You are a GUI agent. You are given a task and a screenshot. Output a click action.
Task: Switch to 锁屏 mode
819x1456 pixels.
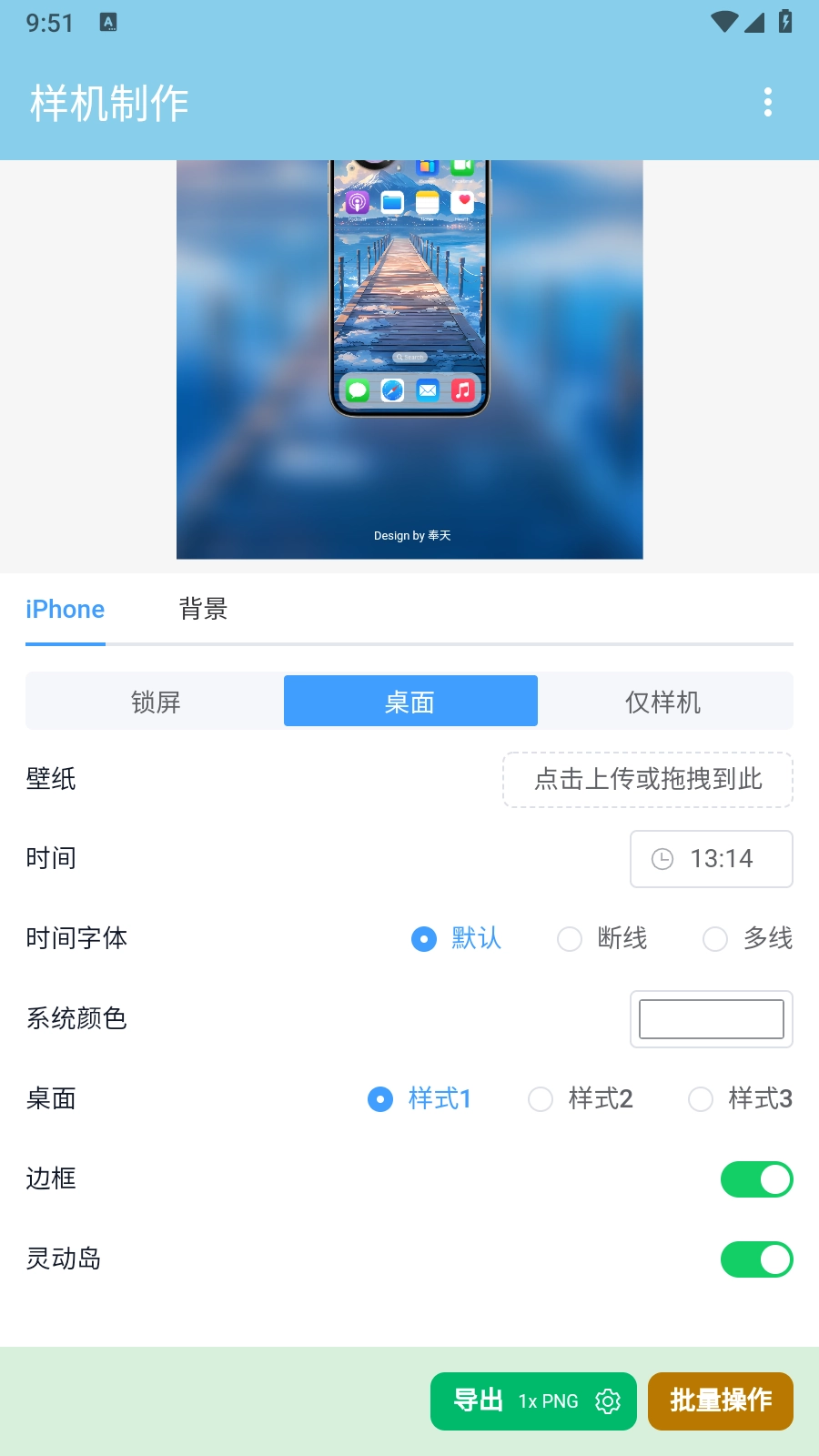pyautogui.click(x=156, y=702)
